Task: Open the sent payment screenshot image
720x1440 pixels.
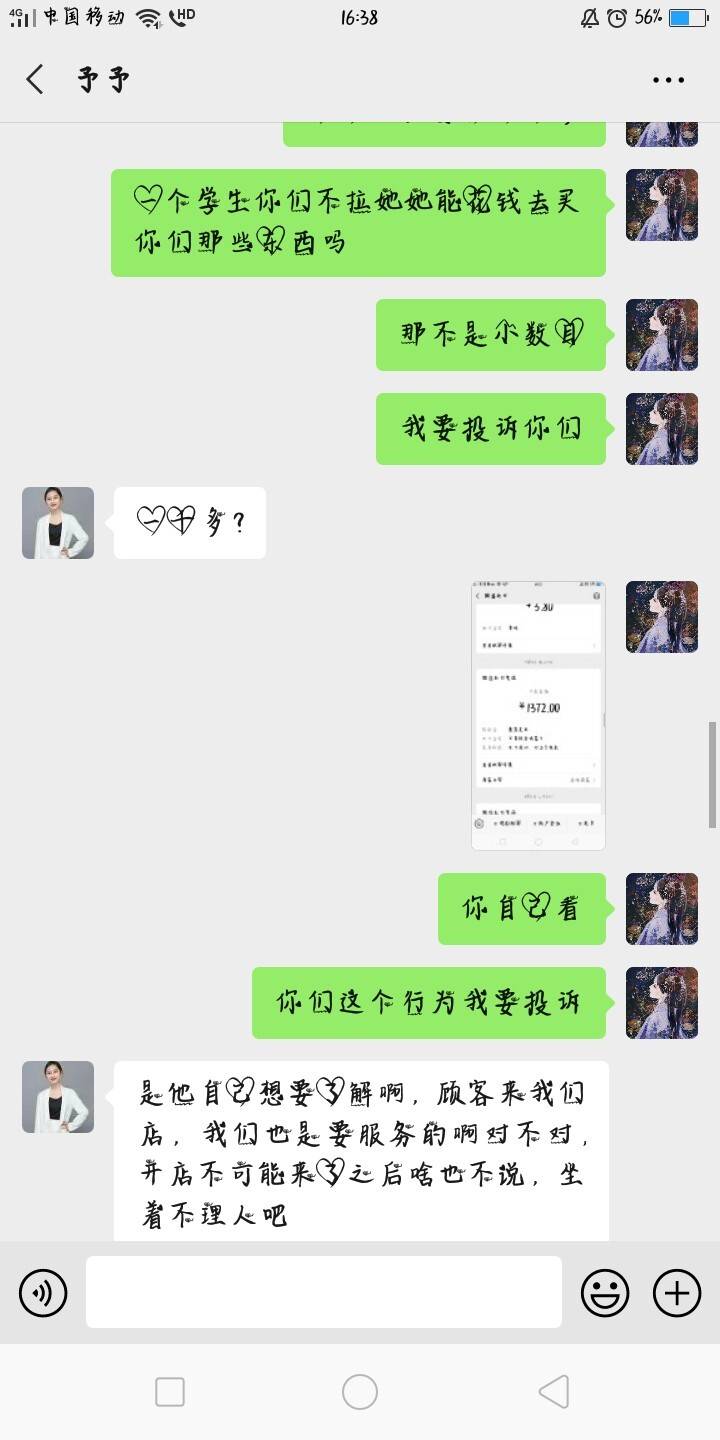Action: click(538, 715)
